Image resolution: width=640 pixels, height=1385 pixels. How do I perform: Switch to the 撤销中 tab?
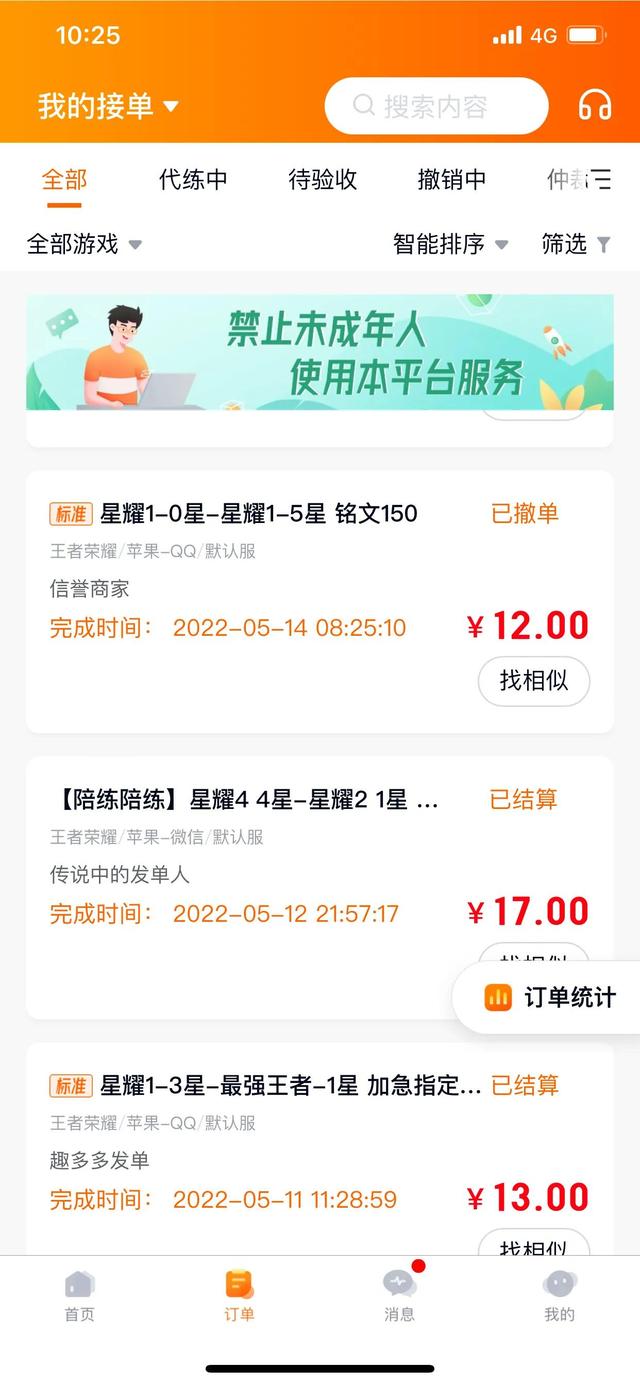[451, 180]
